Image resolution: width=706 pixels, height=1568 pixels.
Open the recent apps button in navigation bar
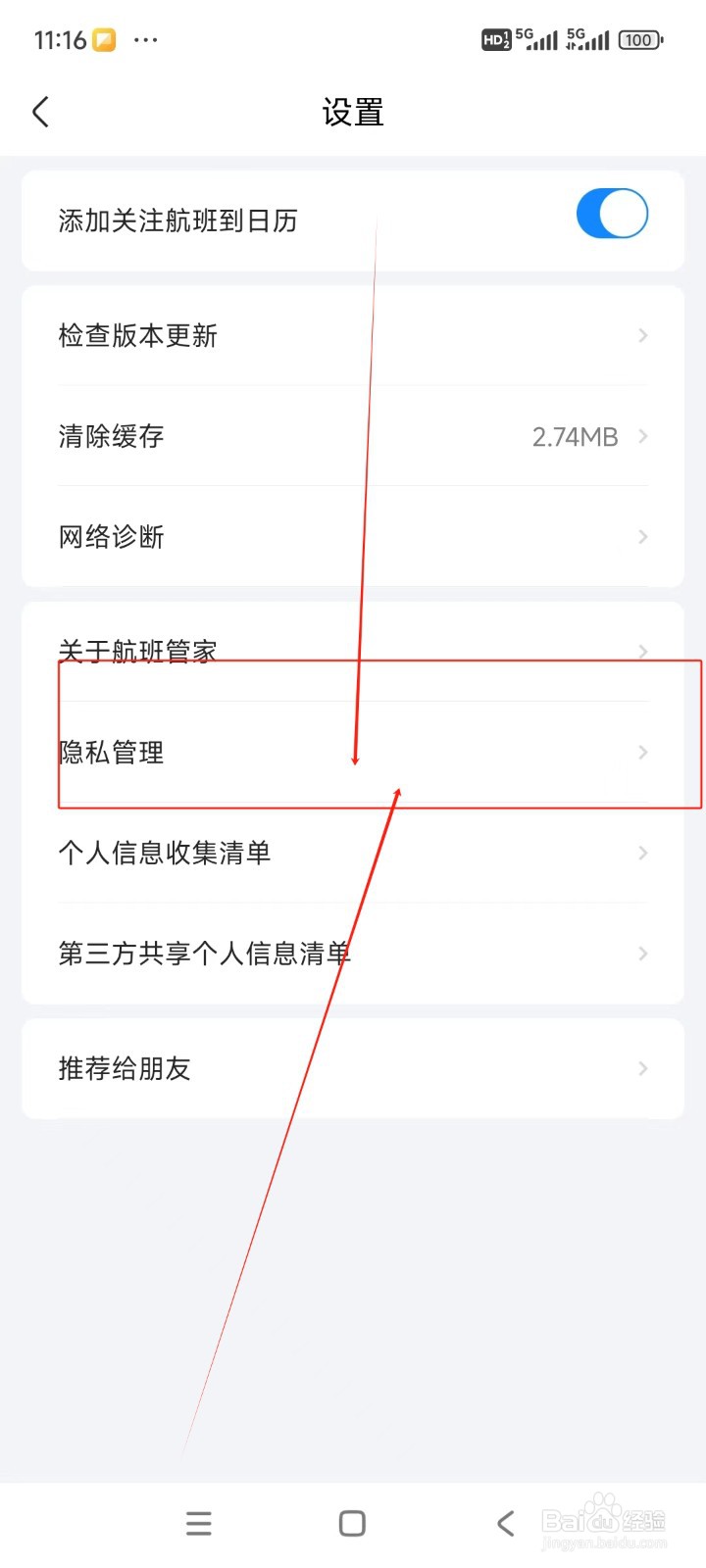[x=198, y=1523]
